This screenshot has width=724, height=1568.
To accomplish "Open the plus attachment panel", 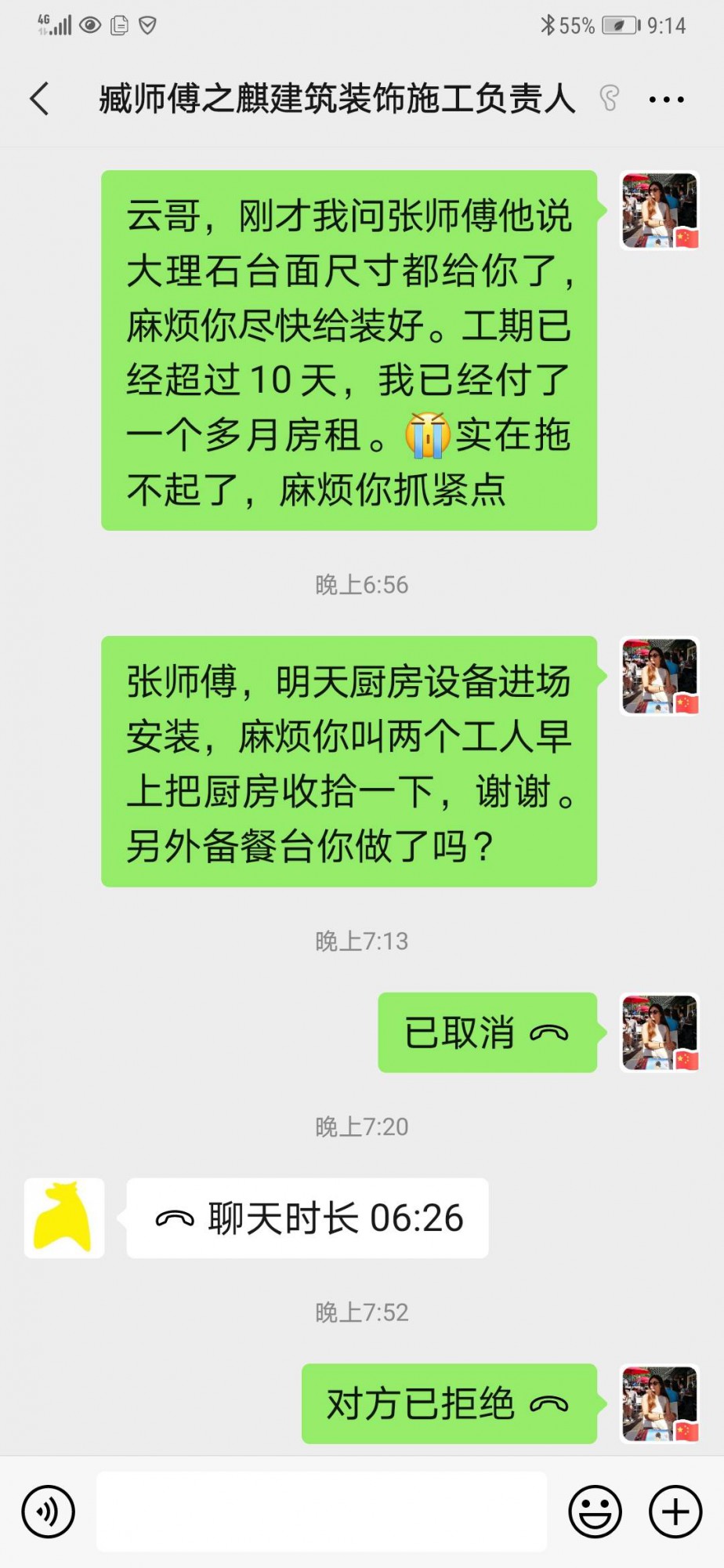I will pyautogui.click(x=675, y=1512).
